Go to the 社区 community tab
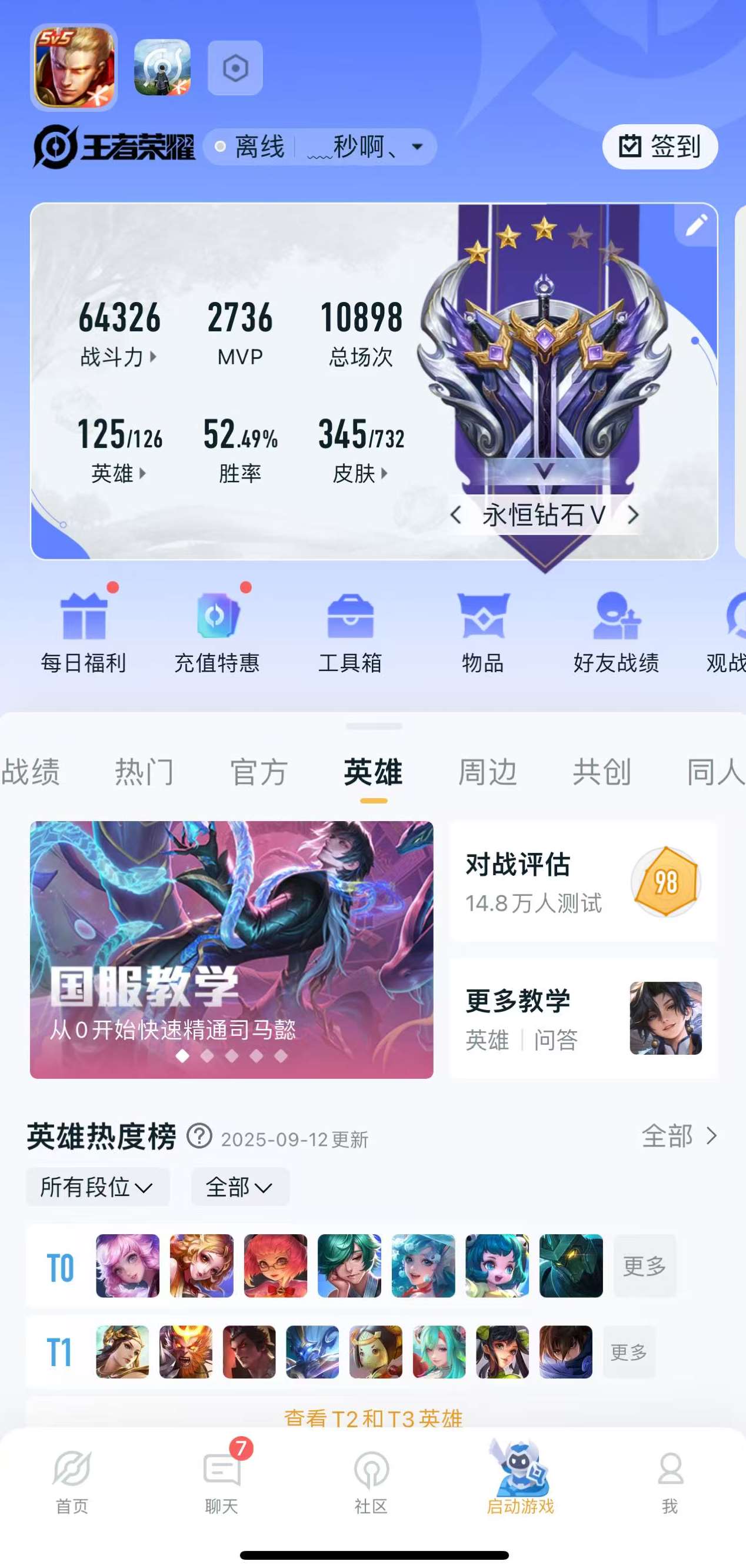 [371, 1479]
